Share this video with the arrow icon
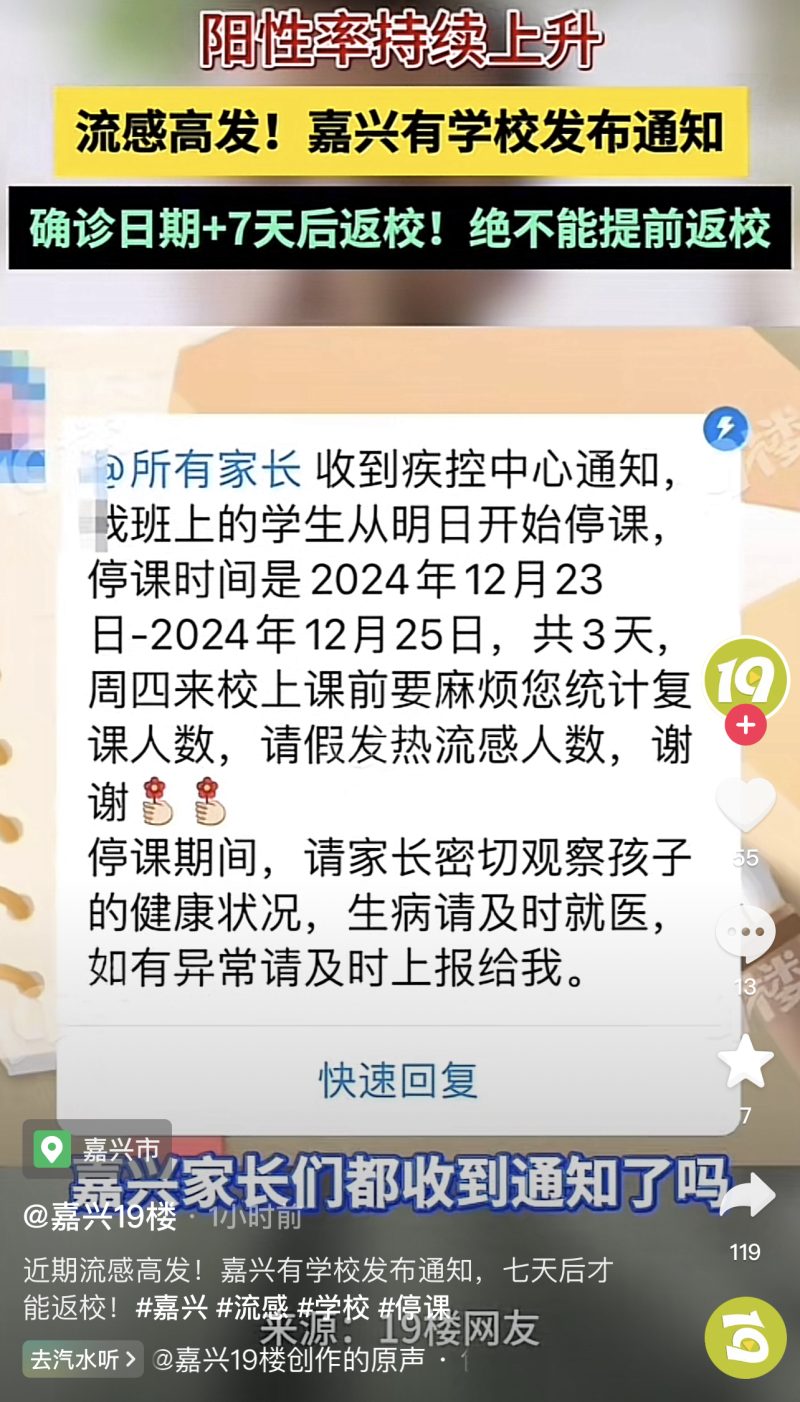Image resolution: width=800 pixels, height=1402 pixels. click(746, 1196)
